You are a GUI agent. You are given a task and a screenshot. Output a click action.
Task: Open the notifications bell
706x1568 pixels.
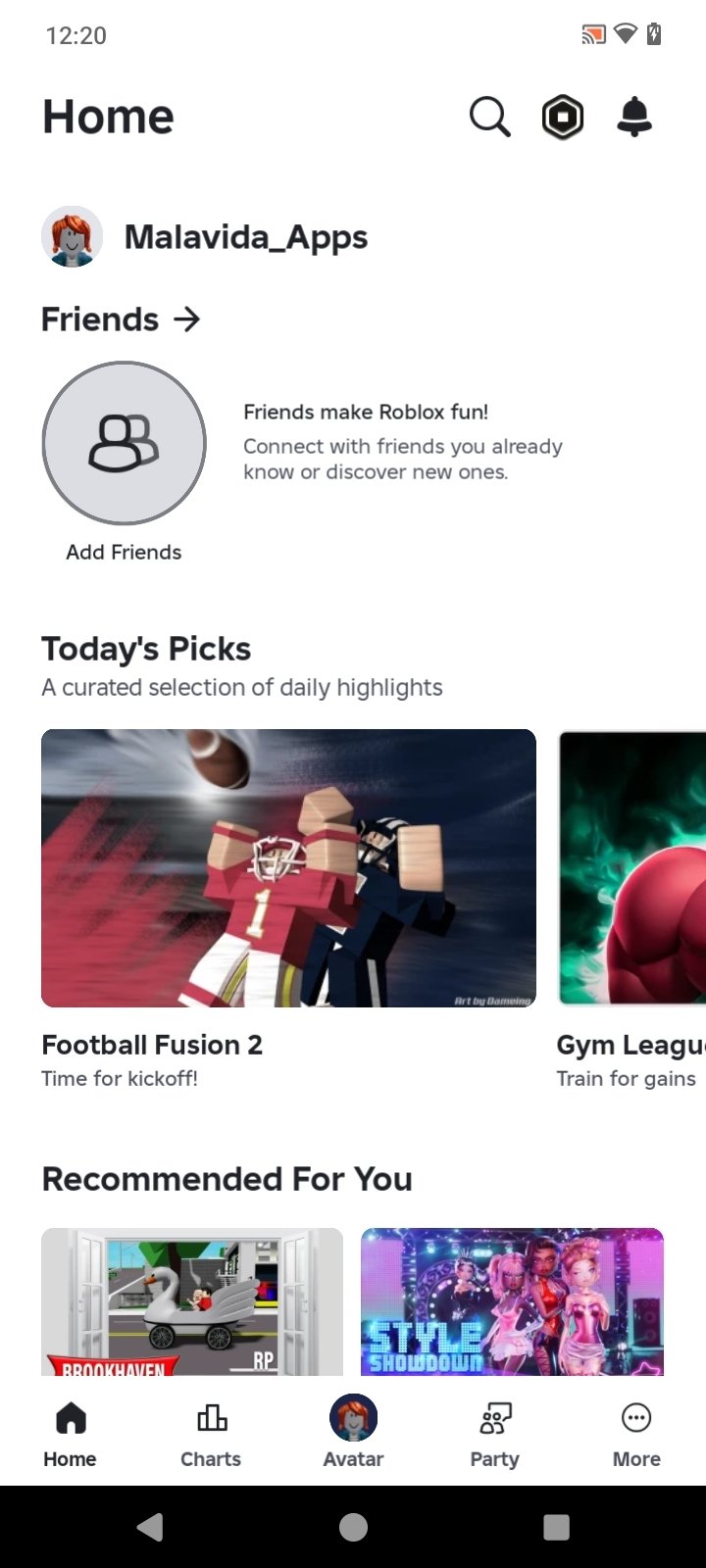[634, 118]
